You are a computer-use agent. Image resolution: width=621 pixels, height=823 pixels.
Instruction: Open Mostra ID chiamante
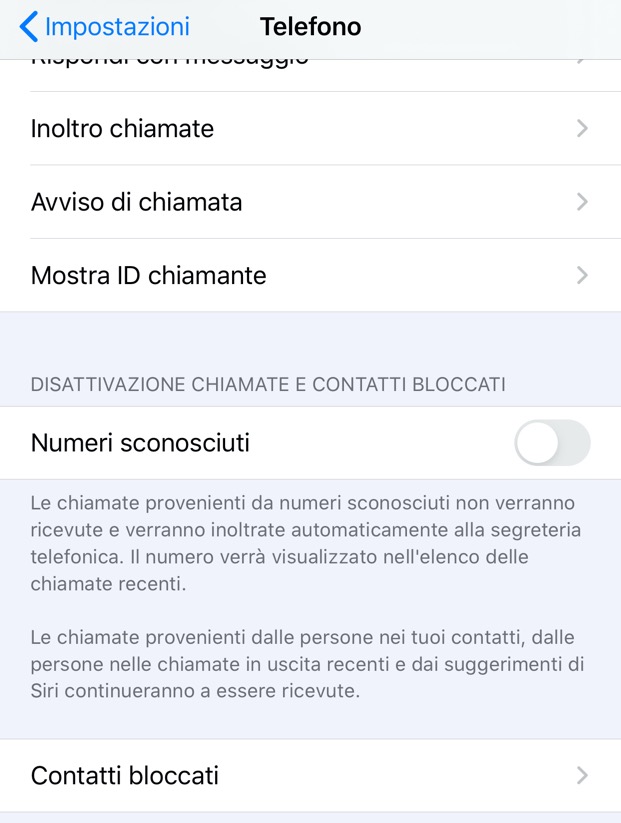pos(310,275)
